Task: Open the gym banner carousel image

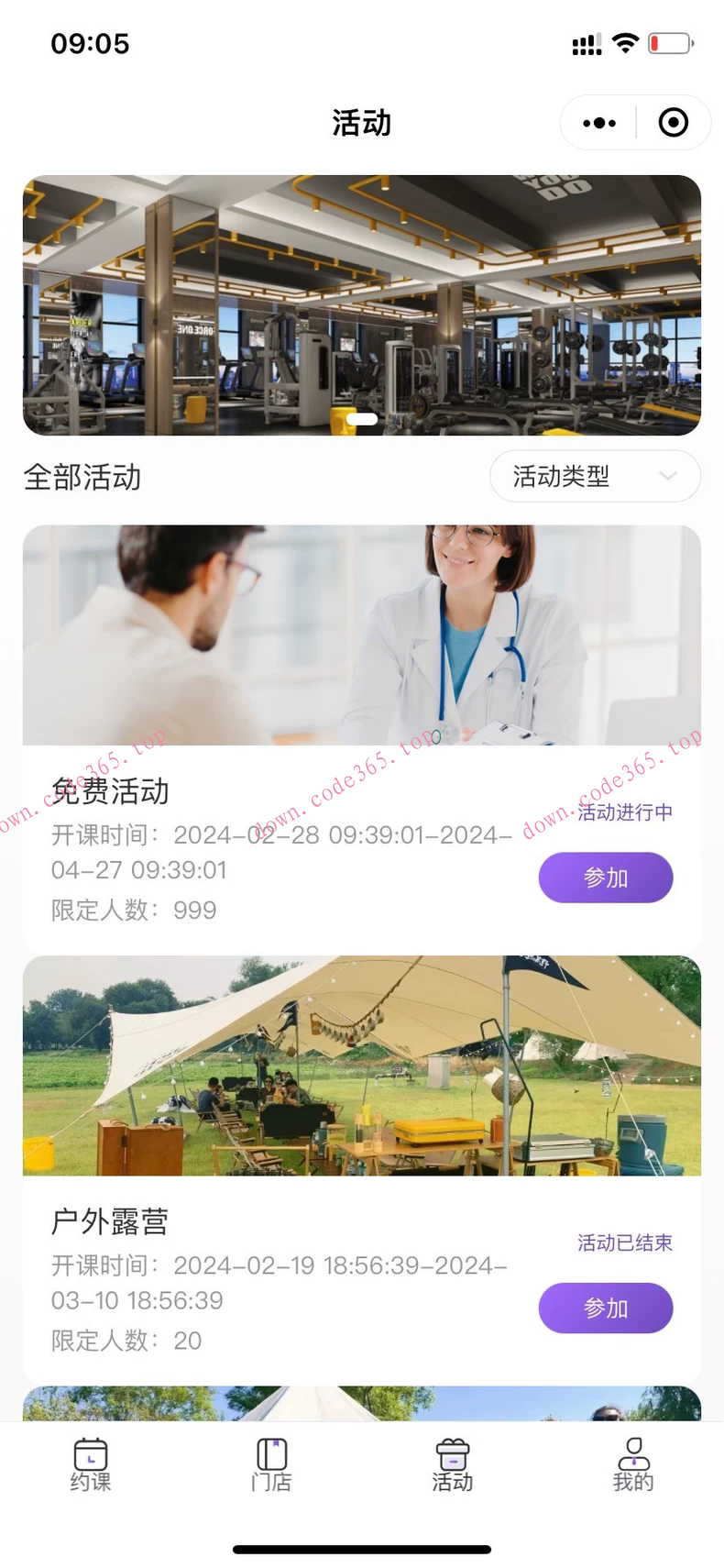Action: tap(362, 303)
